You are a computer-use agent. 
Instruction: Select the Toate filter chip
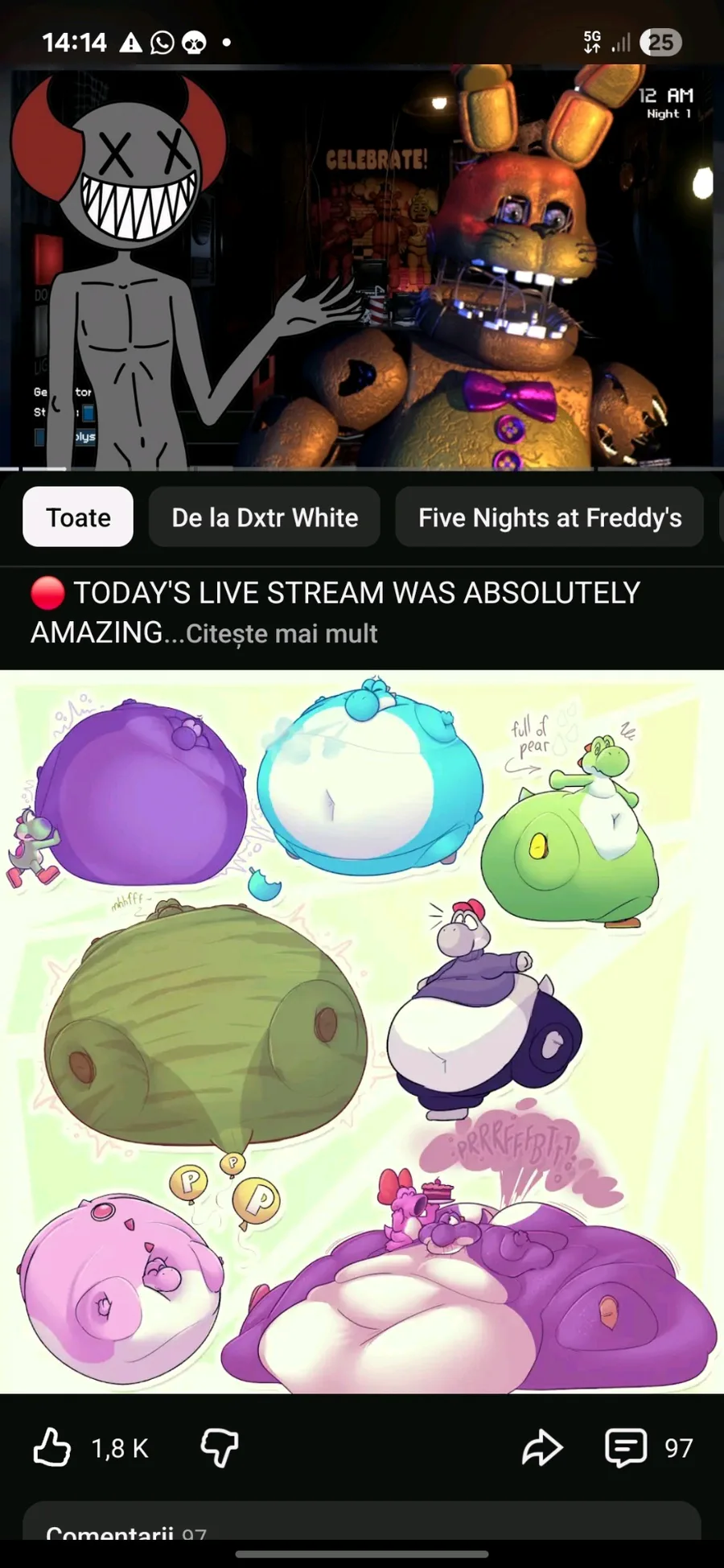pyautogui.click(x=78, y=517)
